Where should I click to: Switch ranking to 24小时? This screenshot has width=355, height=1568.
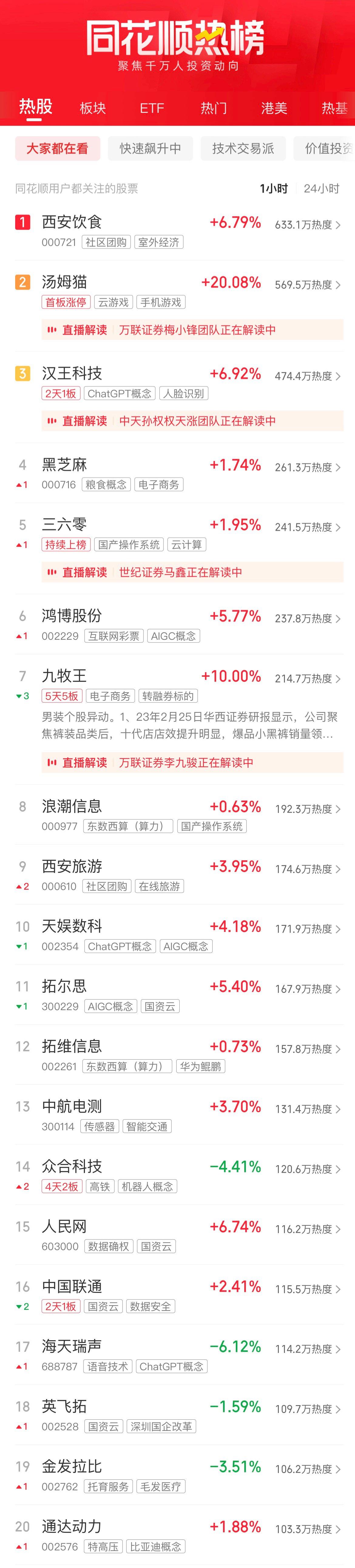coord(321,189)
